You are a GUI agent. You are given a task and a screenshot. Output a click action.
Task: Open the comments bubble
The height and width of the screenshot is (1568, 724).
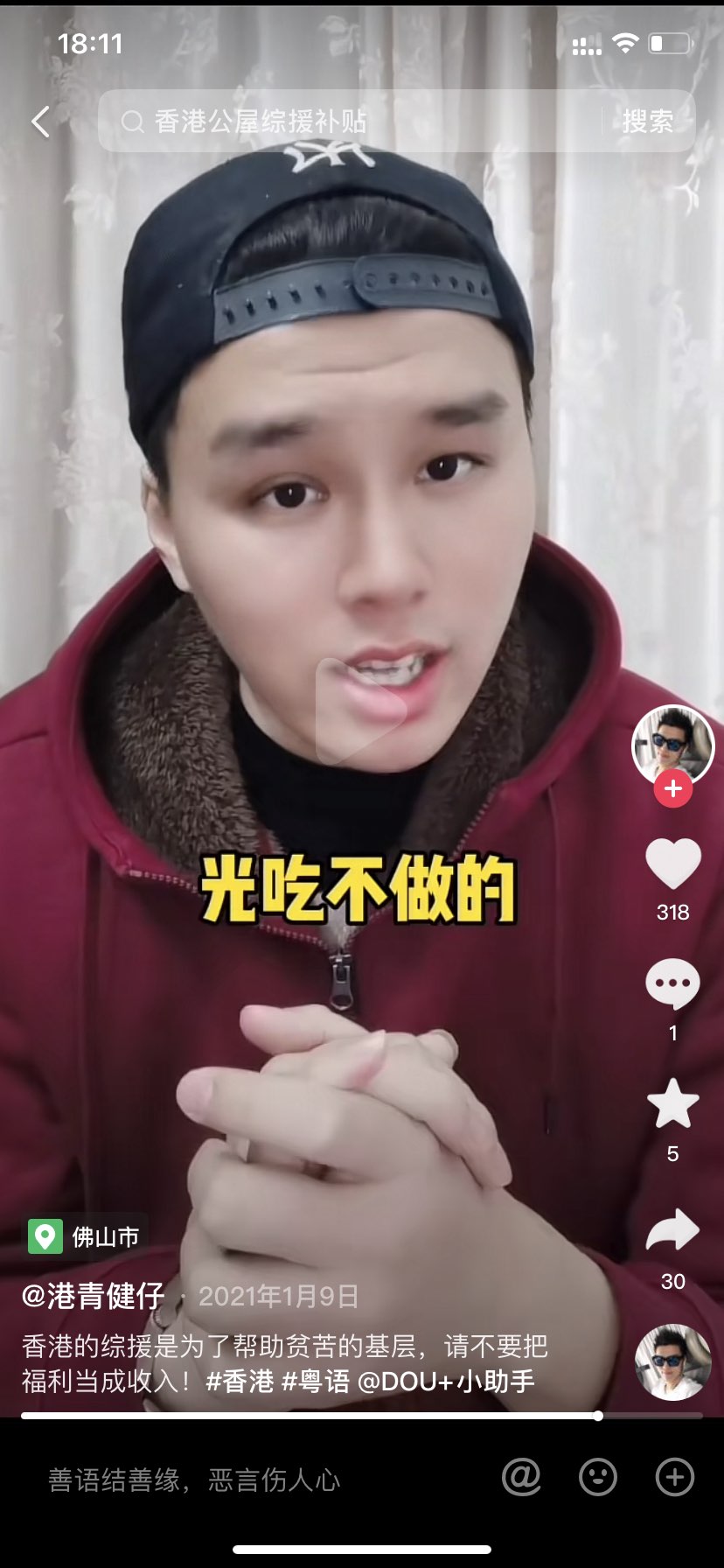(x=672, y=985)
